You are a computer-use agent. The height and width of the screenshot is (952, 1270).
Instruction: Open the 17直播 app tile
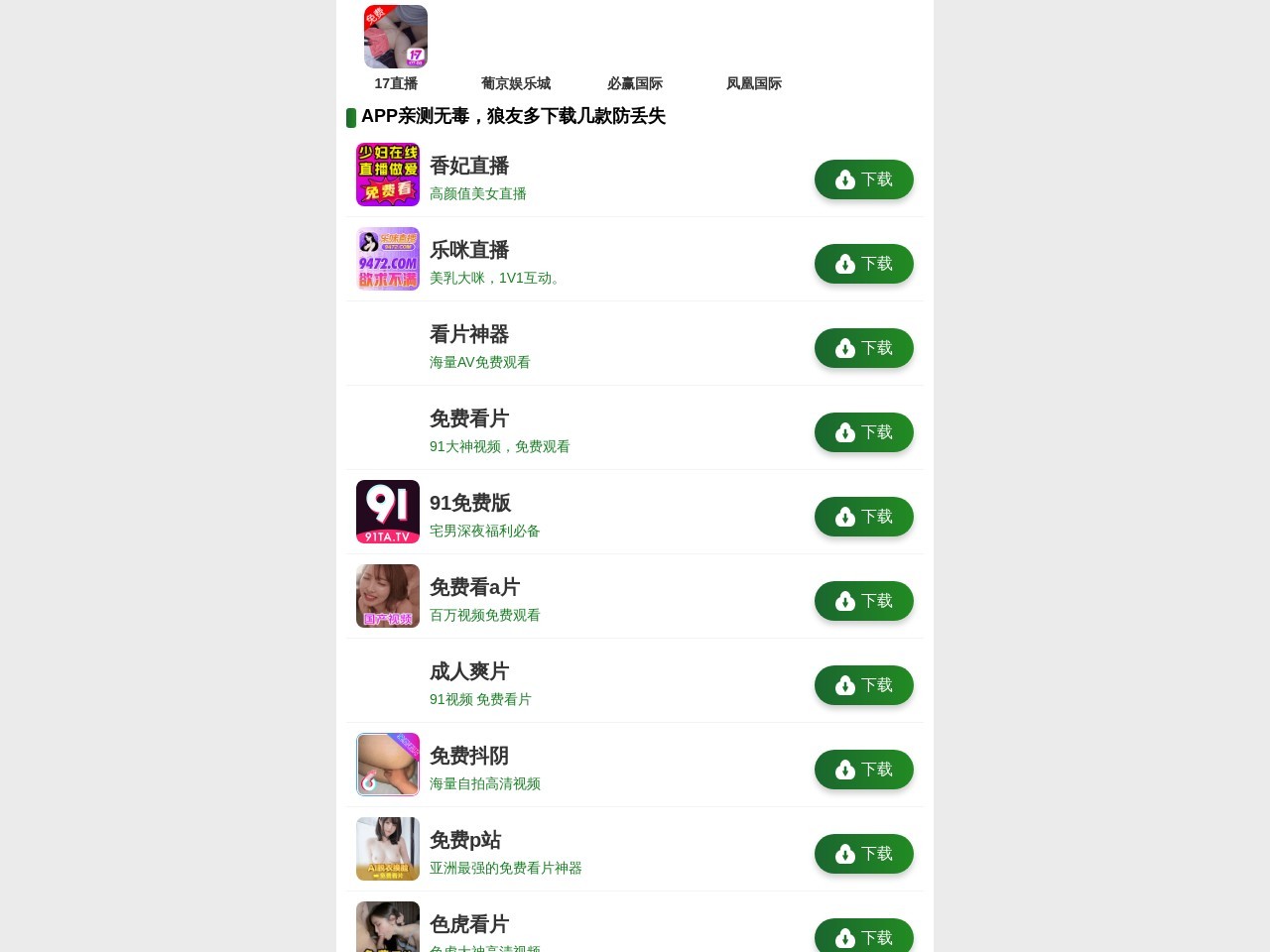(x=396, y=38)
